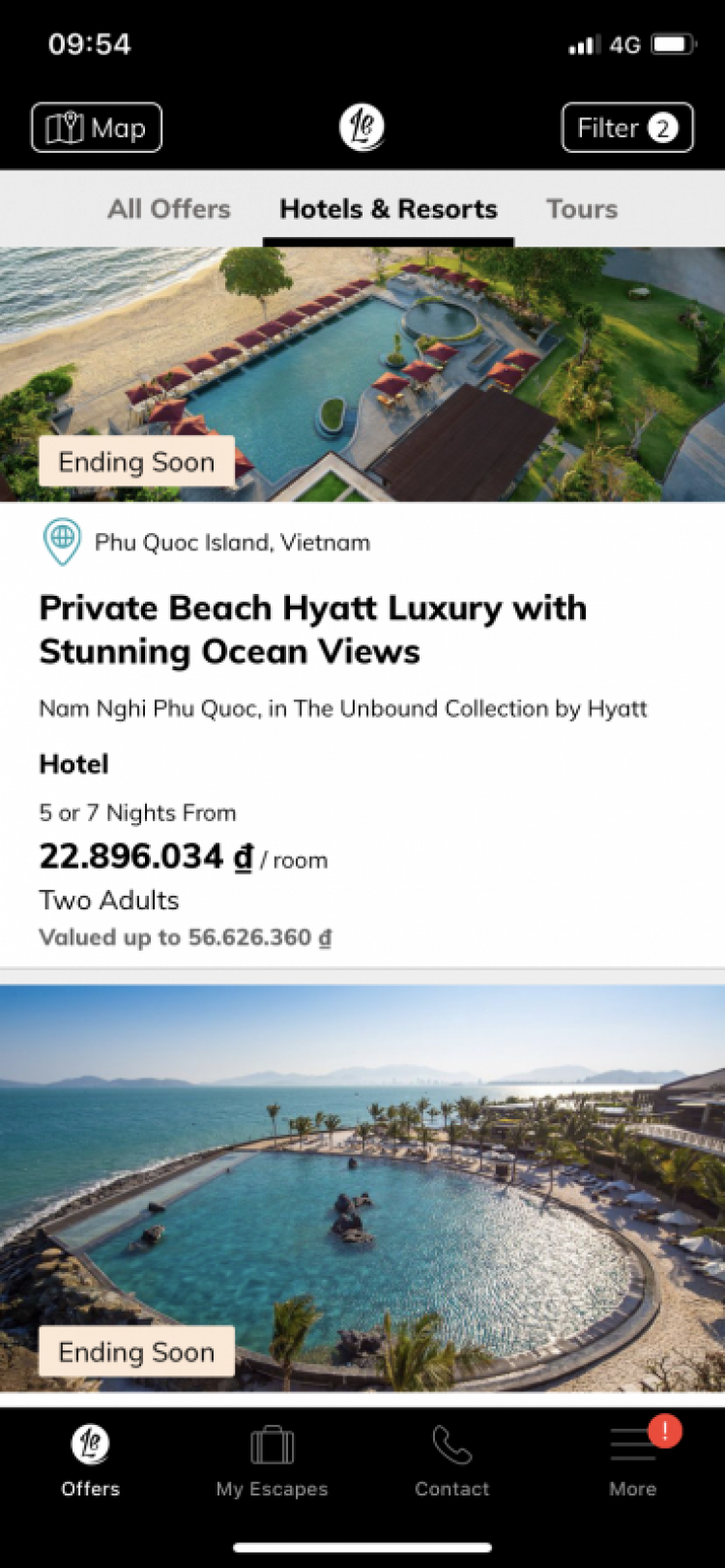Open the Filter options

(626, 128)
